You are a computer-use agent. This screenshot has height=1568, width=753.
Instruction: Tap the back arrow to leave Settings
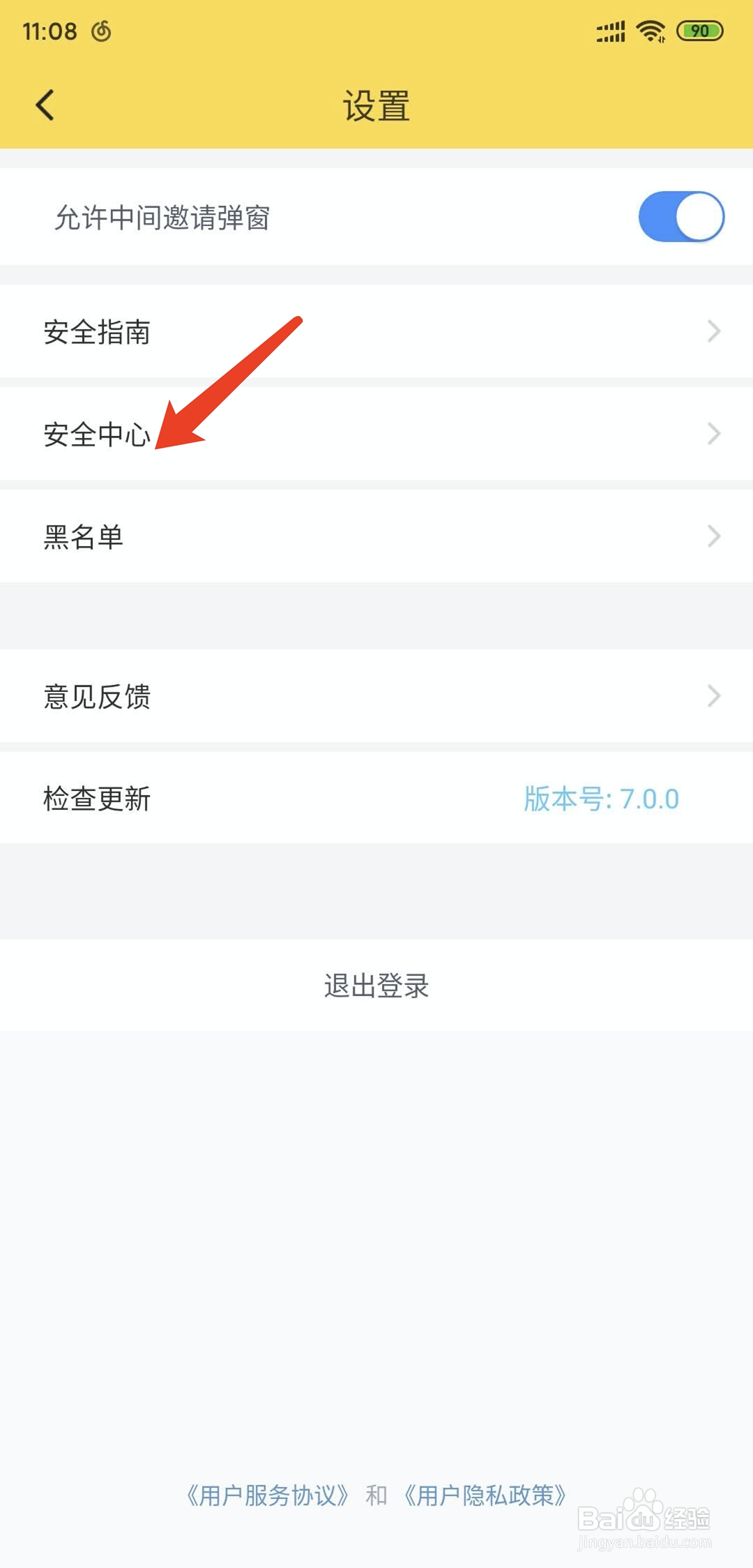pyautogui.click(x=45, y=105)
